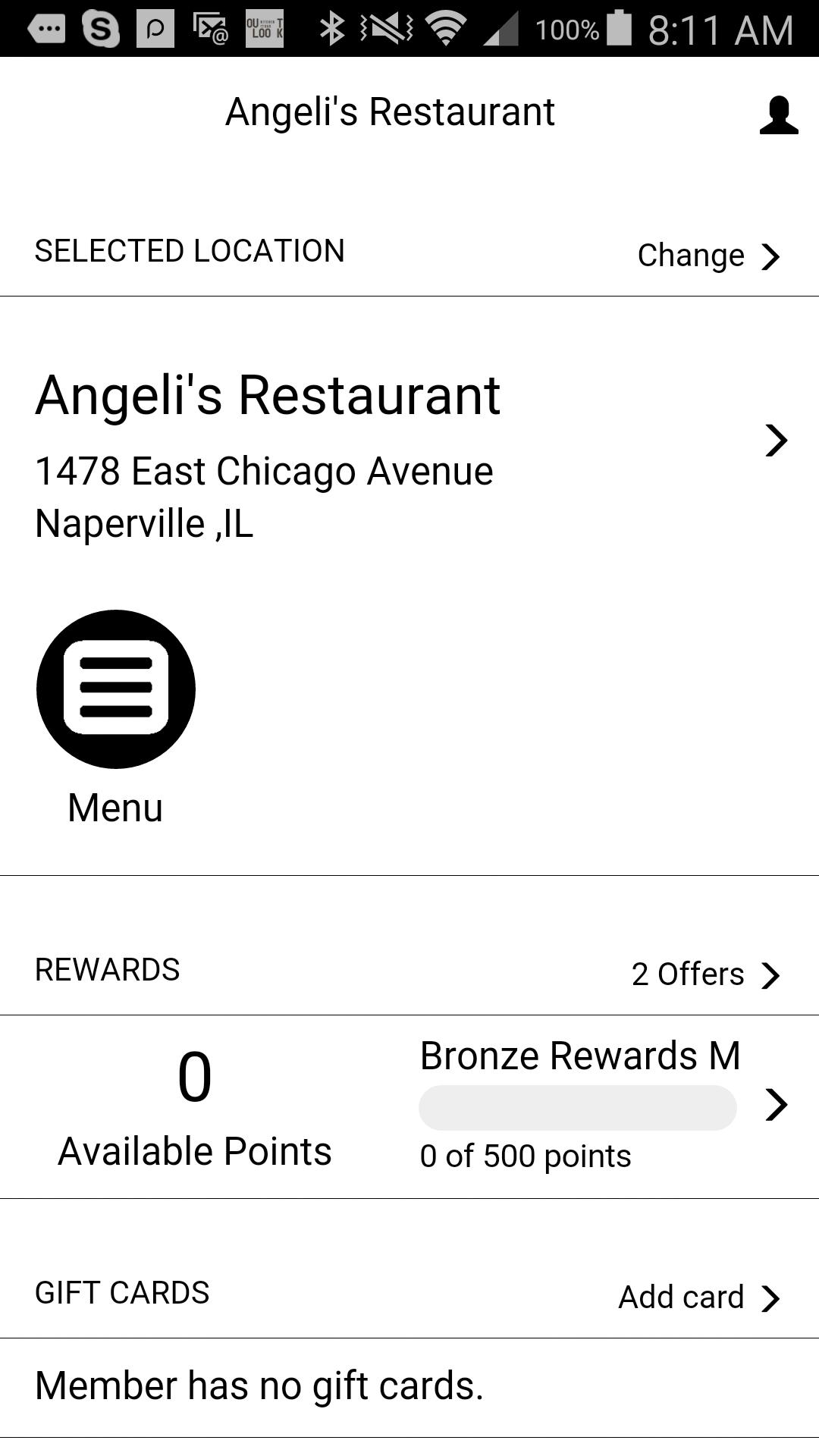819x1456 pixels.
Task: View the 2 Offers in Rewards
Action: pyautogui.click(x=705, y=974)
